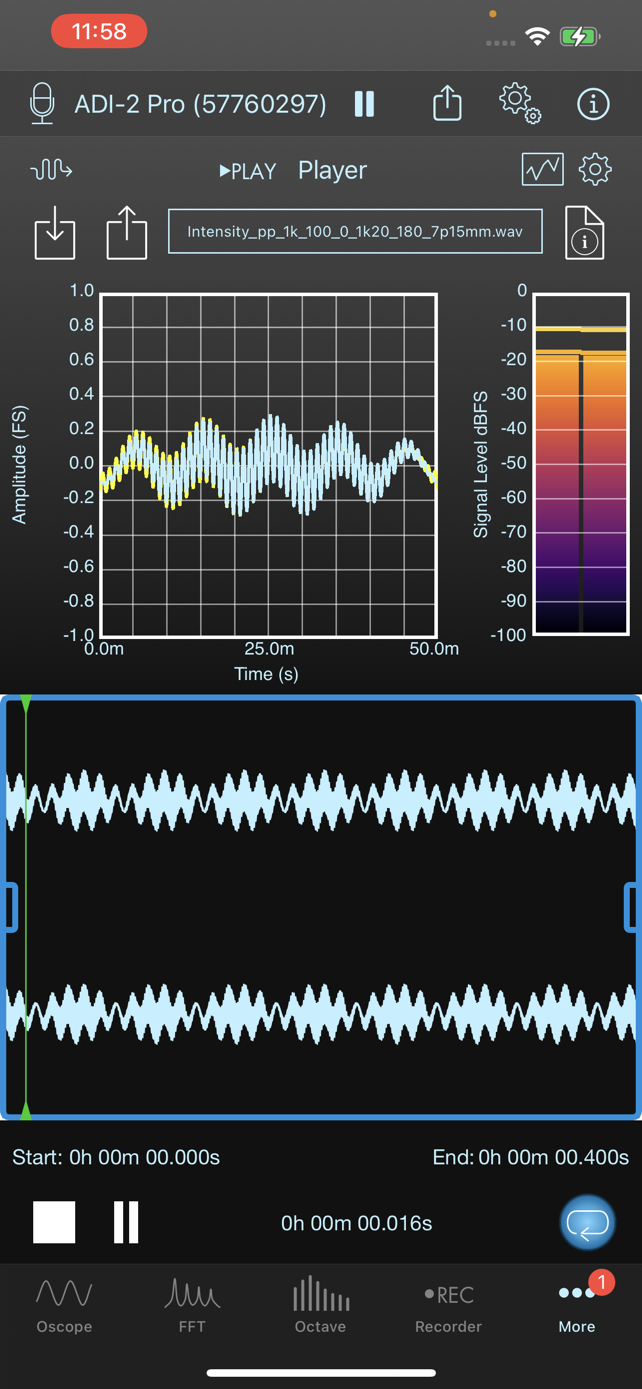The width and height of the screenshot is (642, 1389).
Task: Open Player settings gear
Action: click(595, 169)
